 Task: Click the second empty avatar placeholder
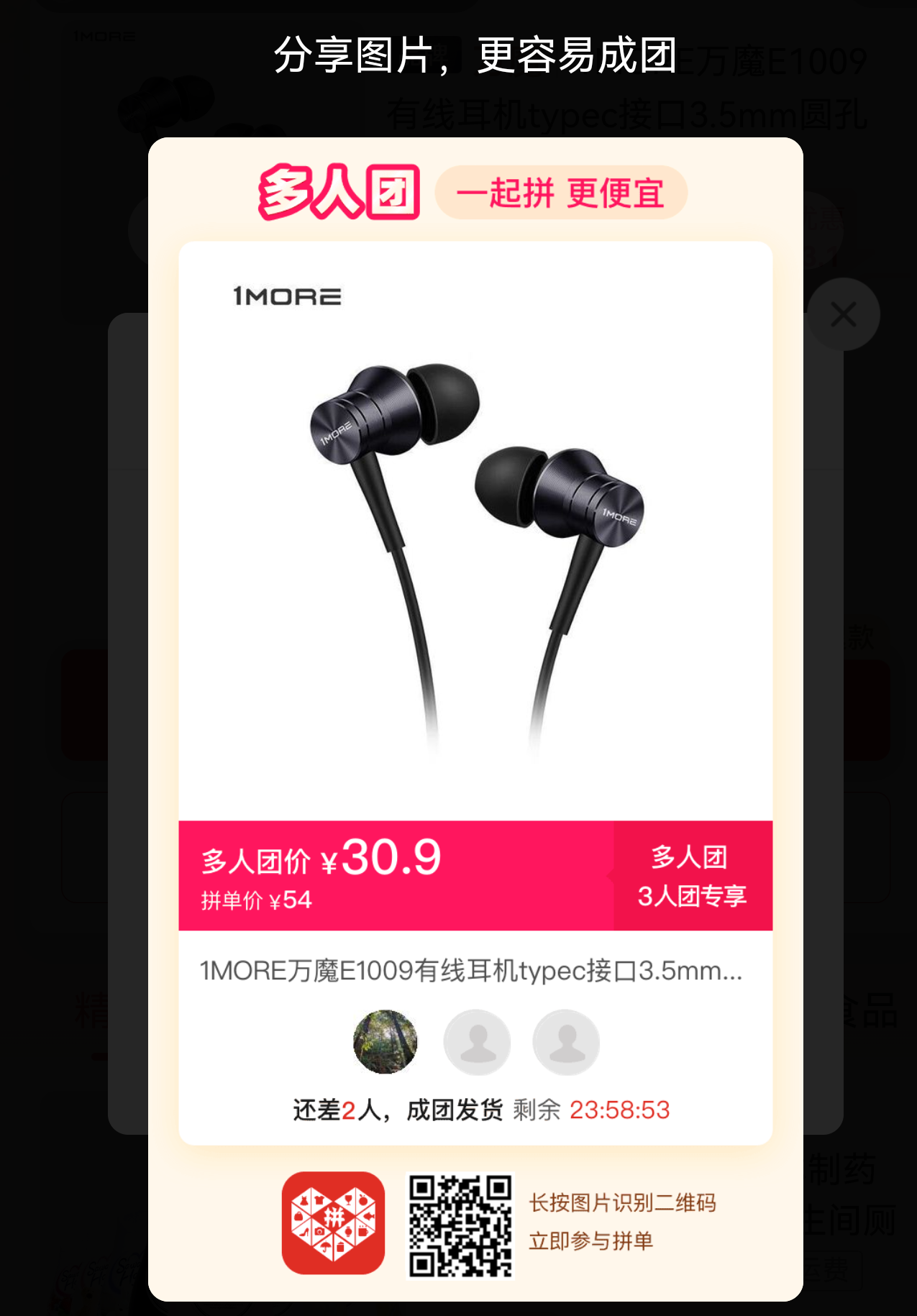[x=476, y=1042]
